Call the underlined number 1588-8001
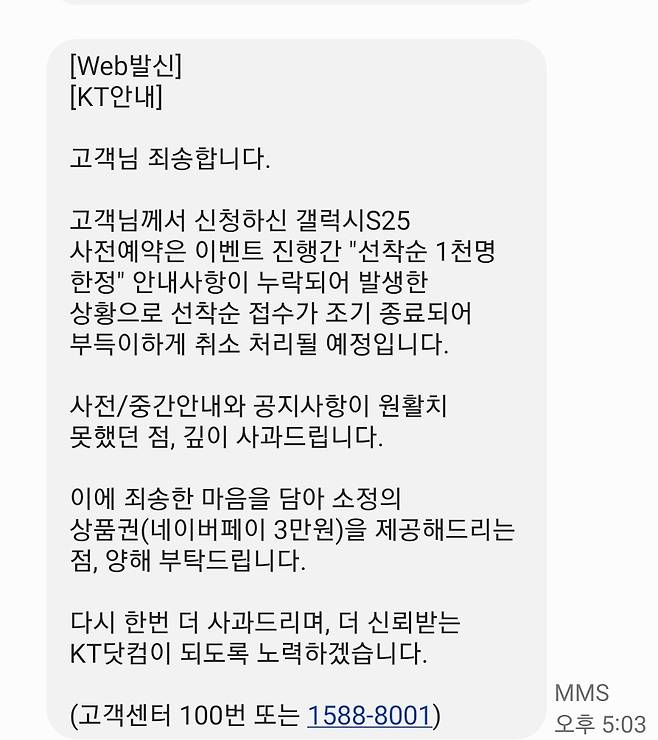This screenshot has width=658, height=740. coord(369,715)
